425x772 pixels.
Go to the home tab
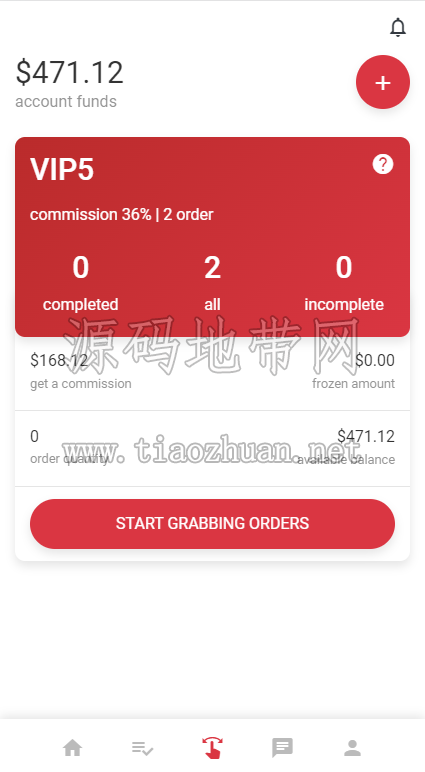pyautogui.click(x=72, y=748)
